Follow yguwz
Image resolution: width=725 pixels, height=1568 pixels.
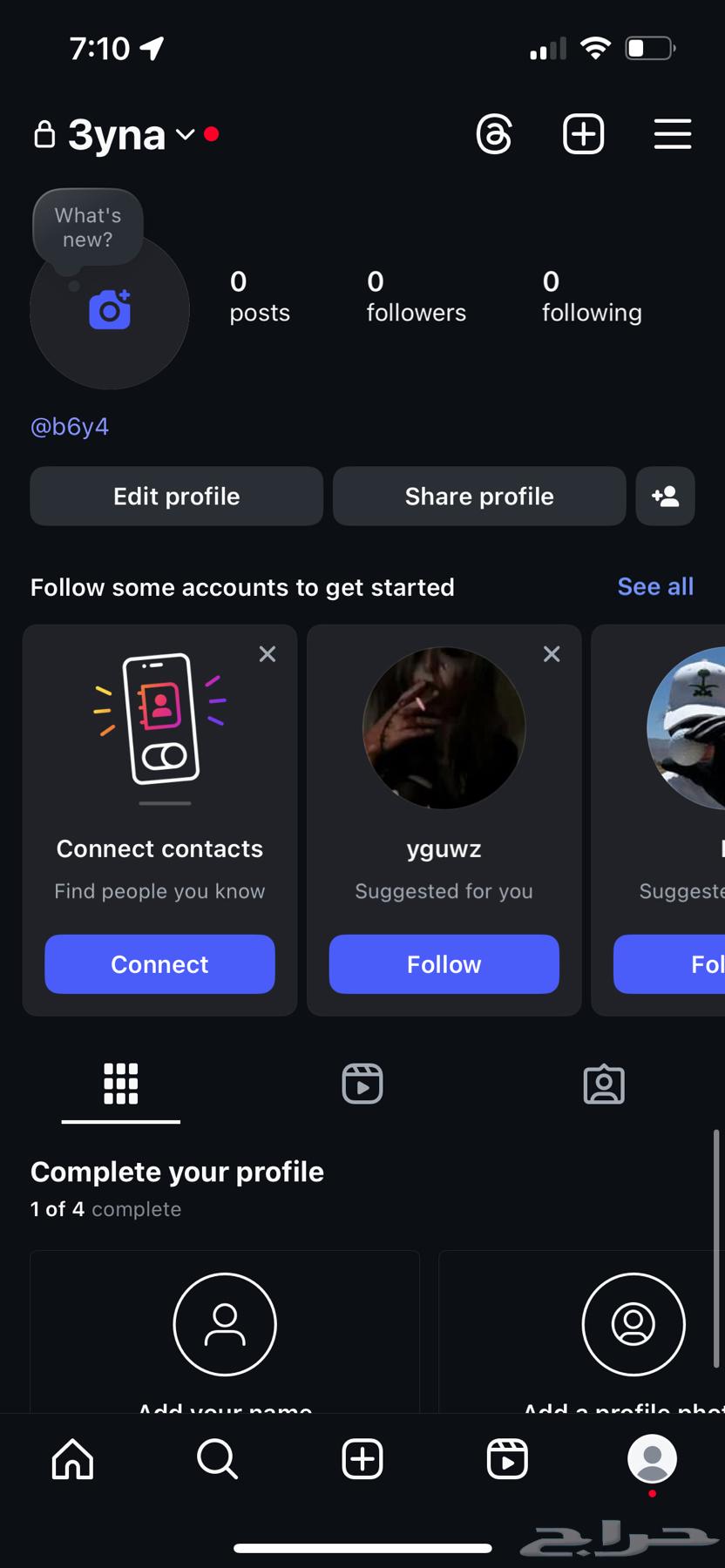[x=444, y=964]
